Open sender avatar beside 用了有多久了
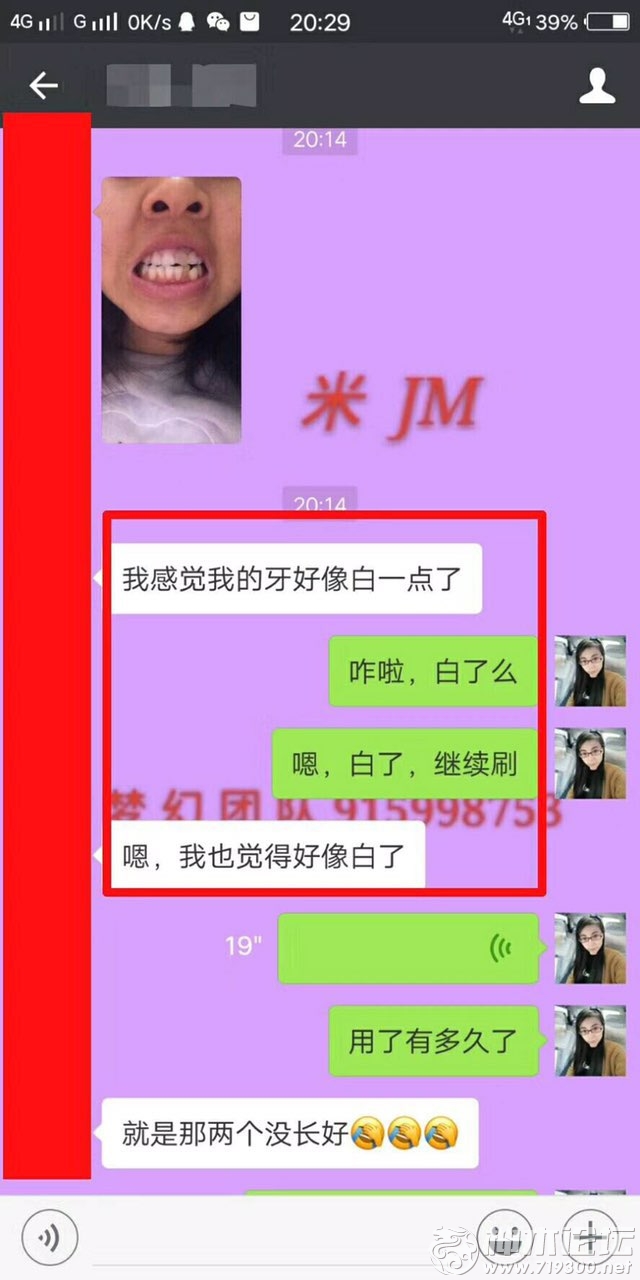This screenshot has height=1280, width=640. click(x=590, y=1041)
